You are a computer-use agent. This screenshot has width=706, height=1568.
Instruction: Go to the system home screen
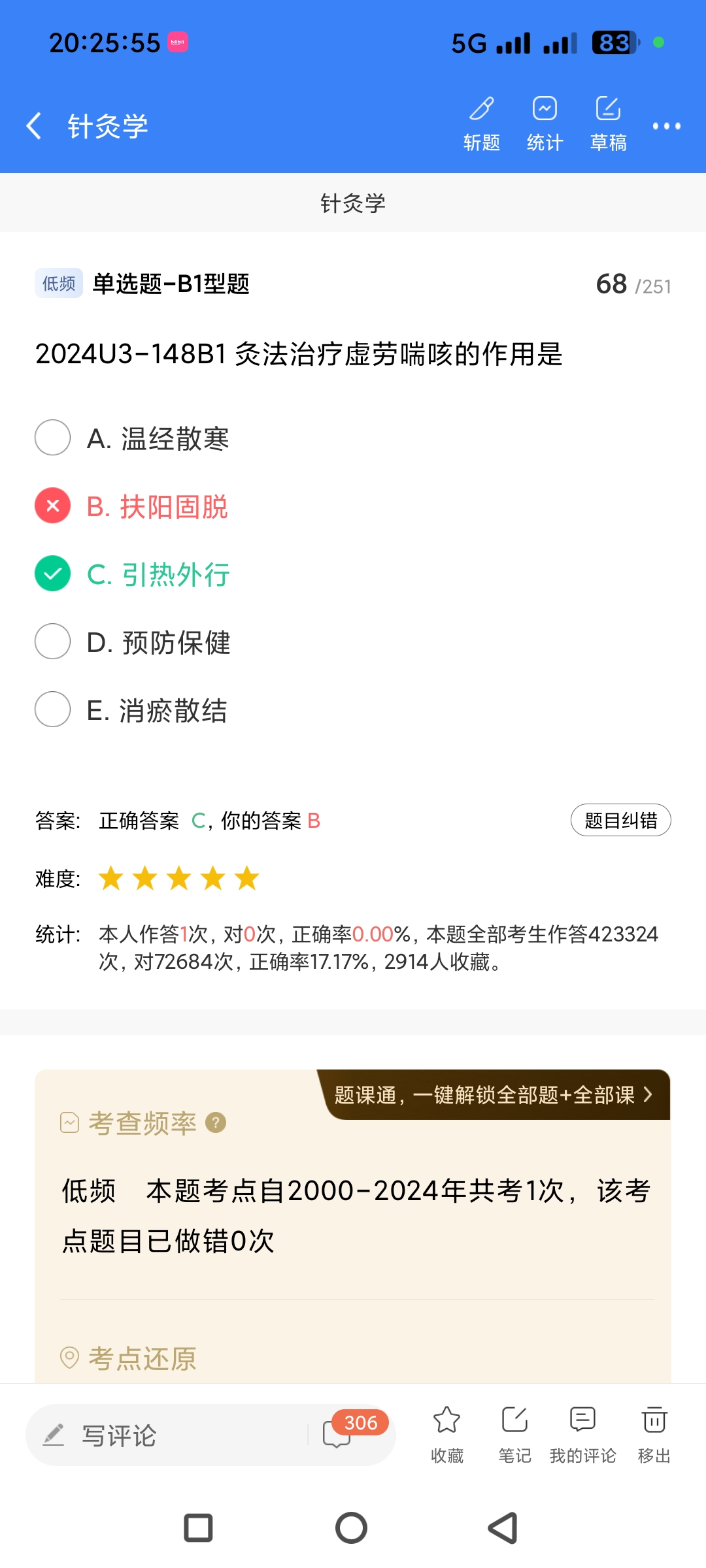click(352, 1528)
